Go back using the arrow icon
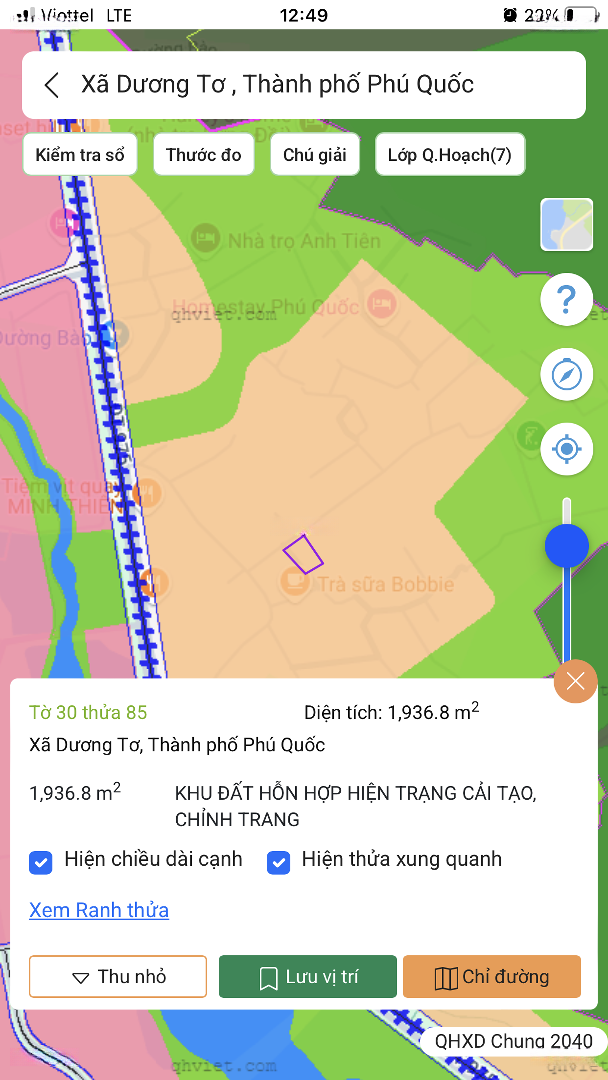This screenshot has width=608, height=1080. [52, 85]
